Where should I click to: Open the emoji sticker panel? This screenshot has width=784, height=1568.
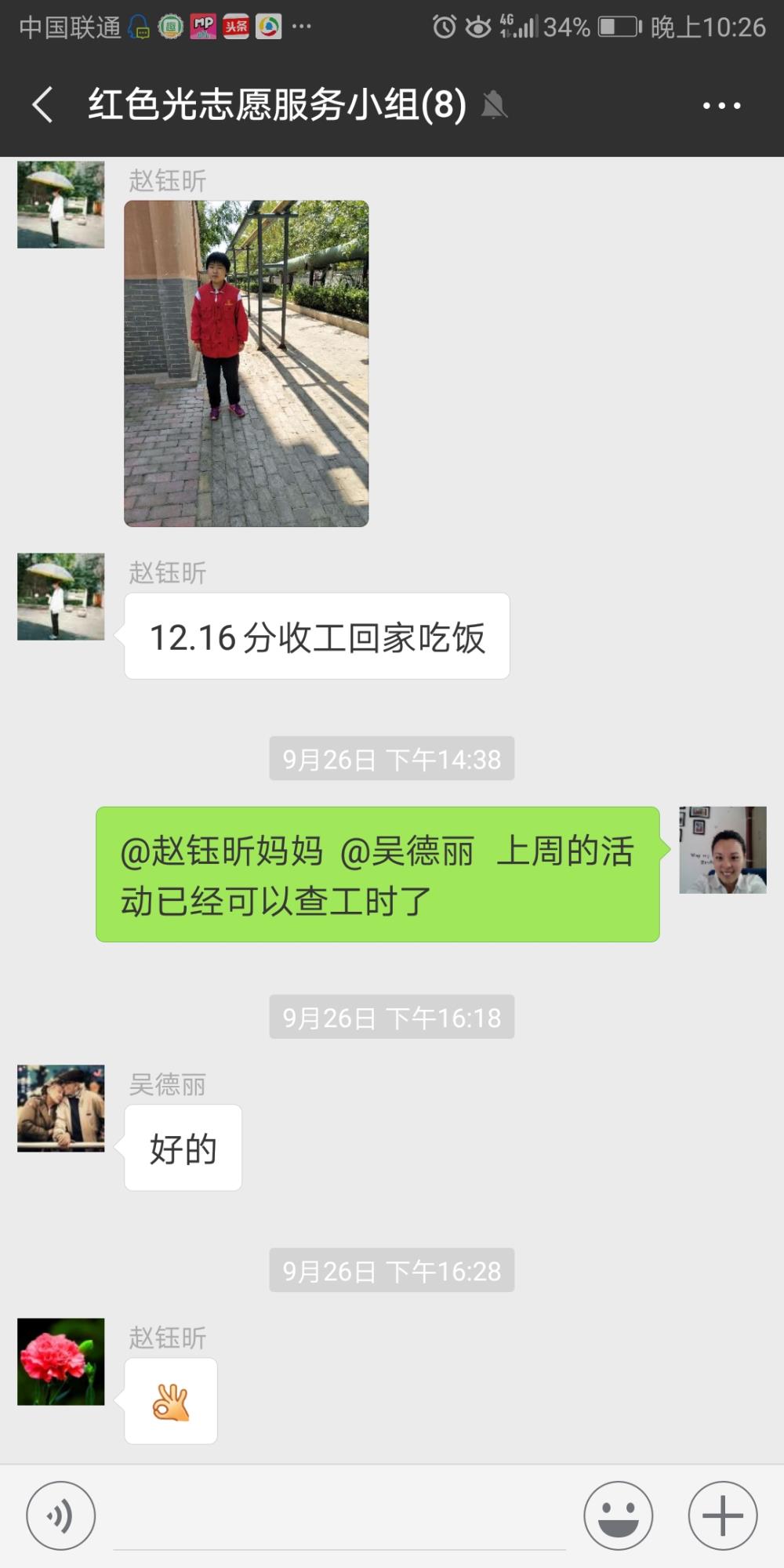point(619,1516)
